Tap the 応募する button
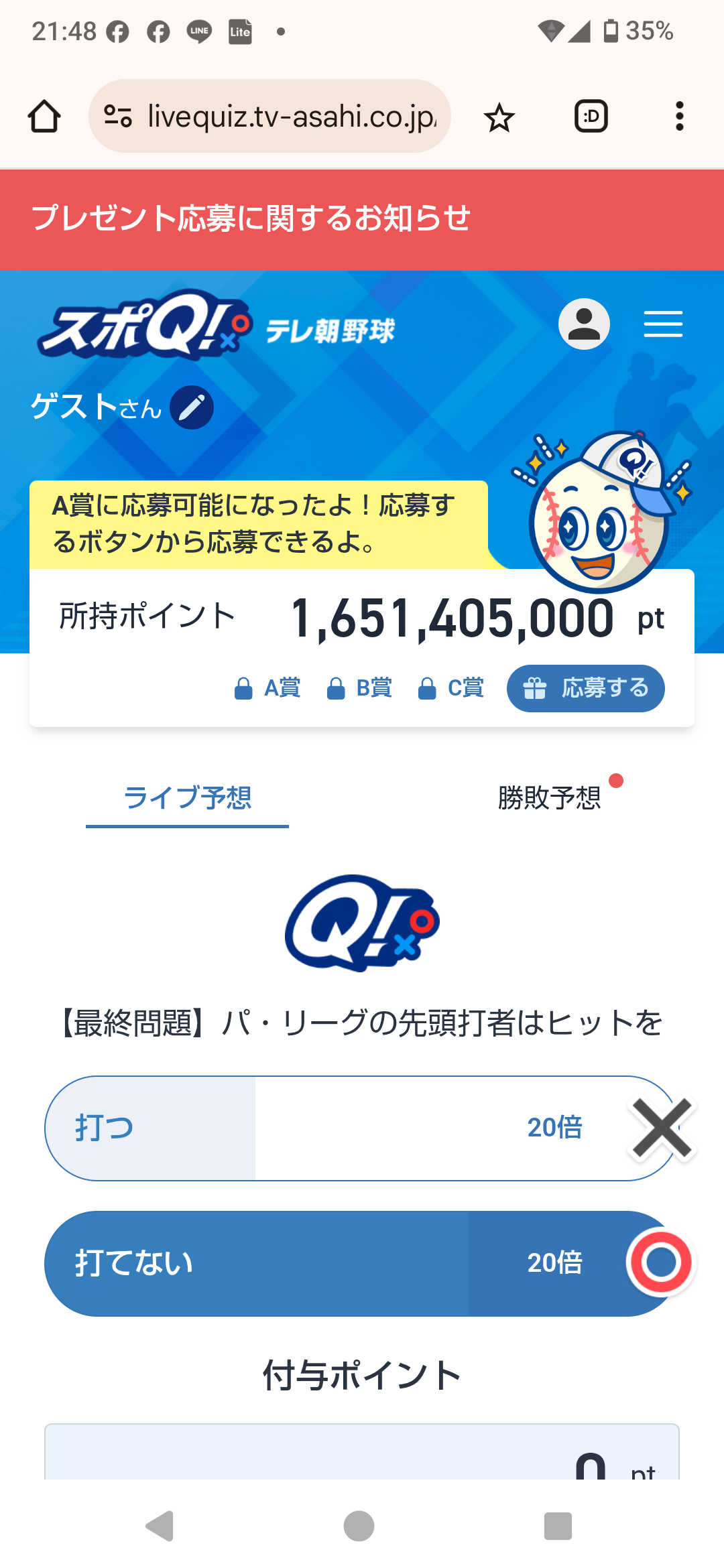Screen dimensions: 724x1568 pyautogui.click(x=585, y=688)
